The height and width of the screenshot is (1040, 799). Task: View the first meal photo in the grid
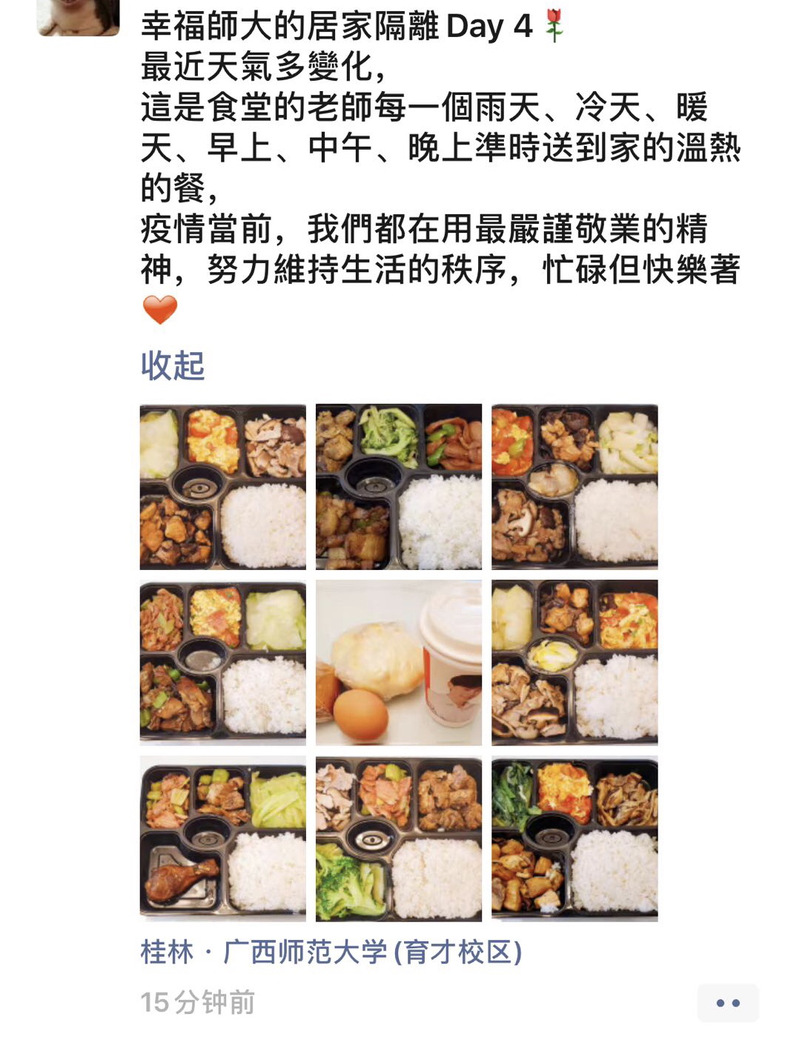click(x=222, y=486)
